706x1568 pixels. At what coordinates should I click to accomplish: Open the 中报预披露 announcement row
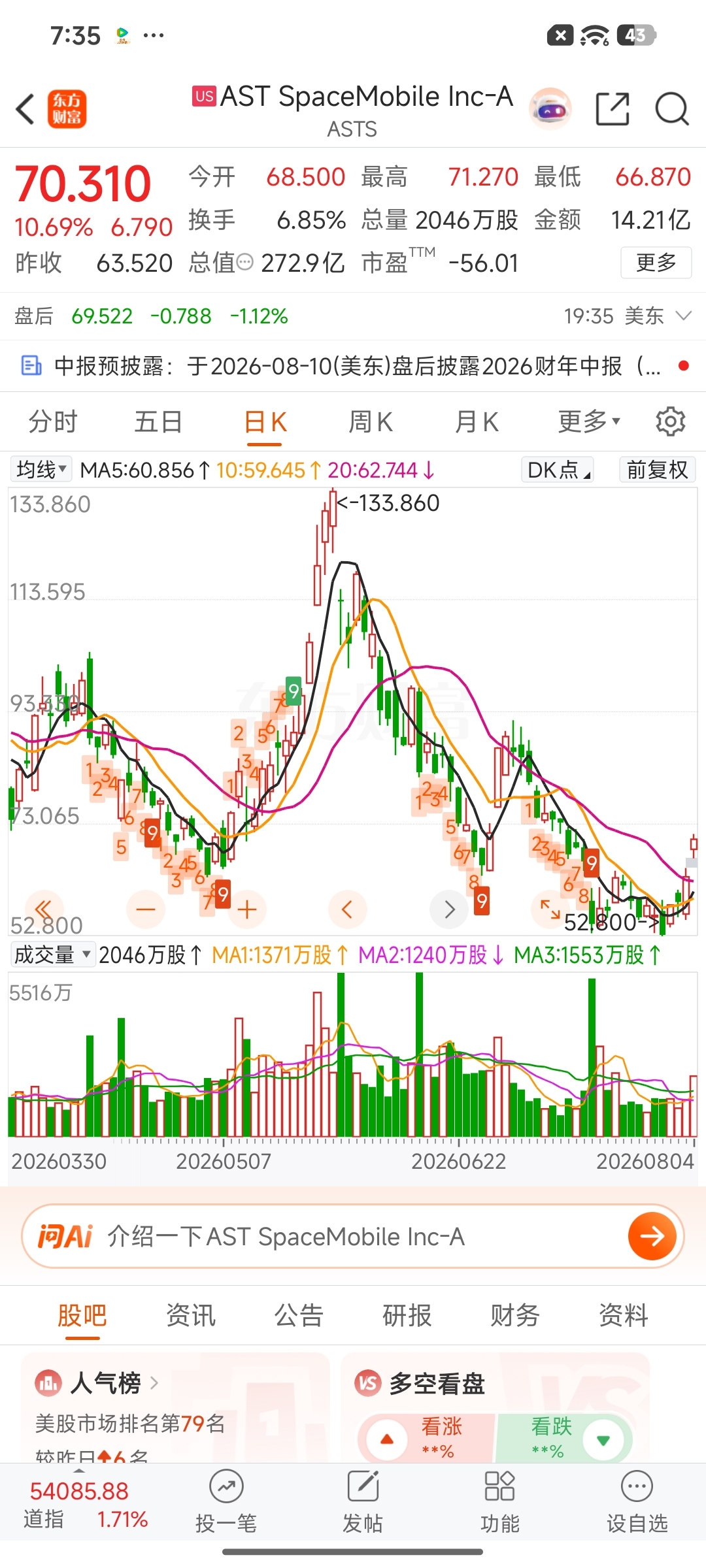pyautogui.click(x=353, y=366)
